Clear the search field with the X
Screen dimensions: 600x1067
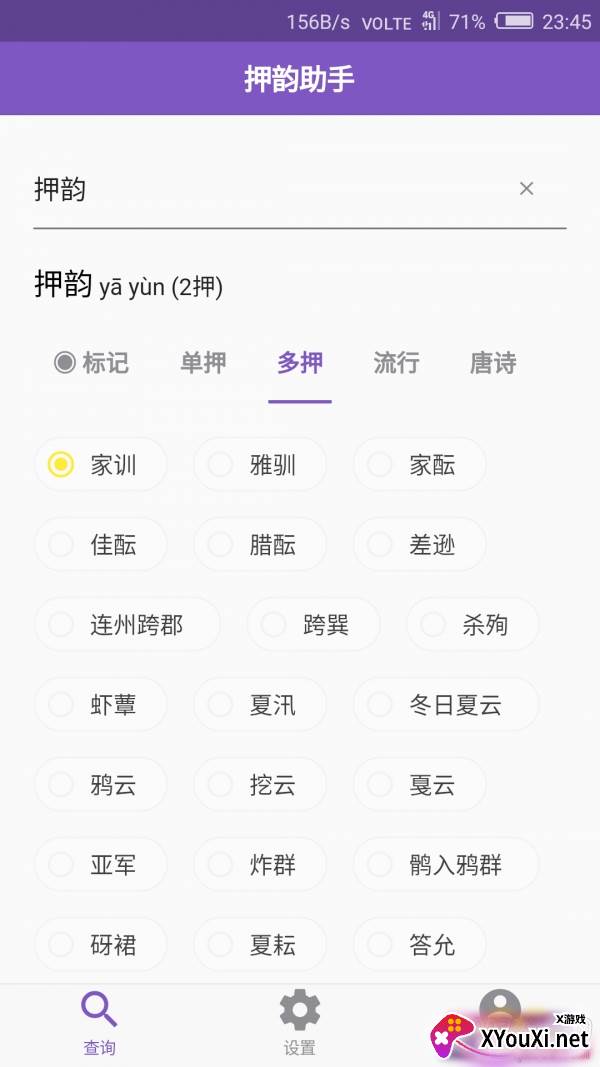pos(527,189)
